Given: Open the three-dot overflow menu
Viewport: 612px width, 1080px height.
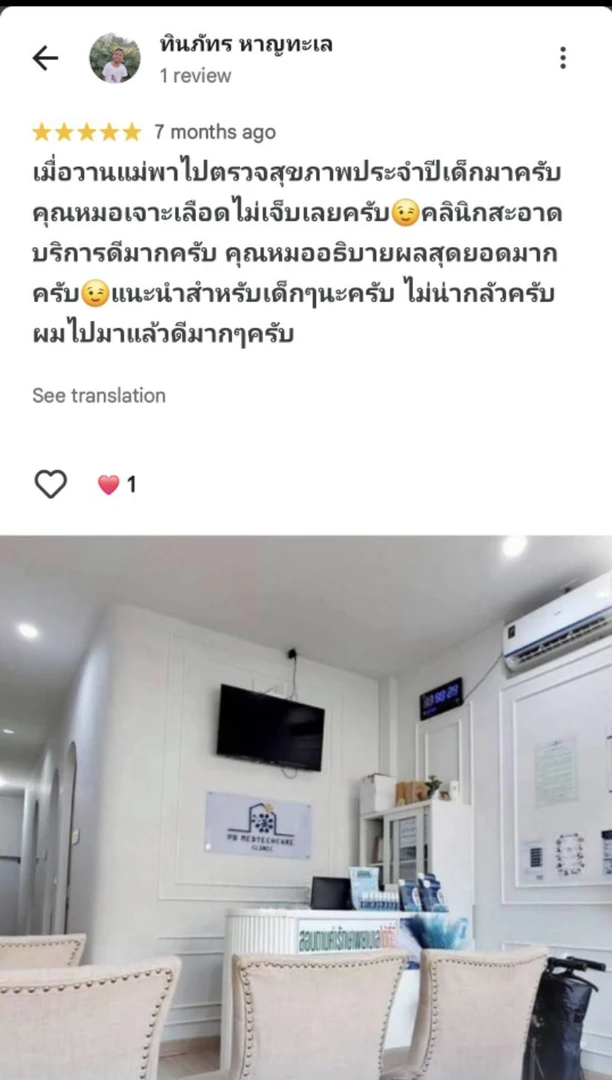Looking at the screenshot, I should click(563, 58).
